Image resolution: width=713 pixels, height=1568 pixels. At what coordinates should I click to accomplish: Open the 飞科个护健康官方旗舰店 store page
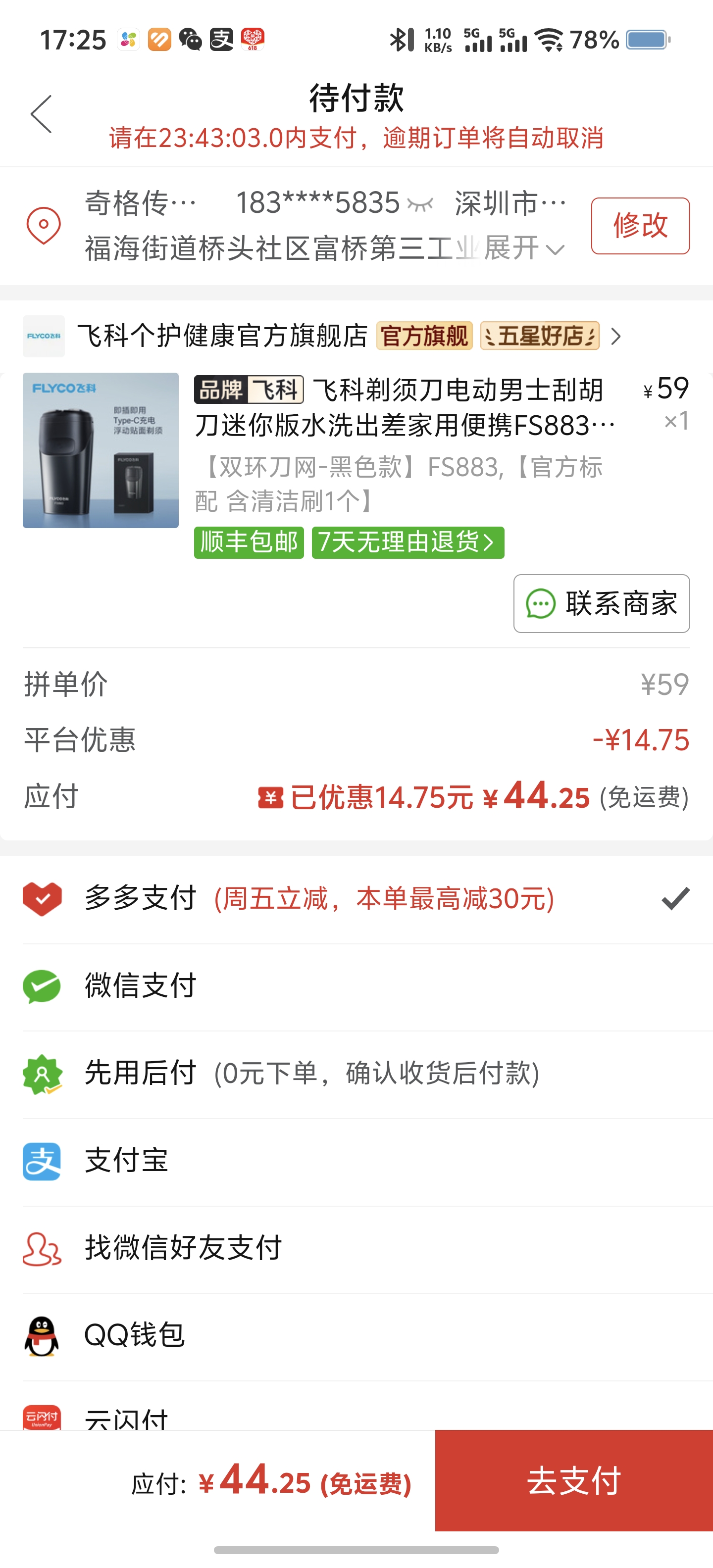[222, 336]
